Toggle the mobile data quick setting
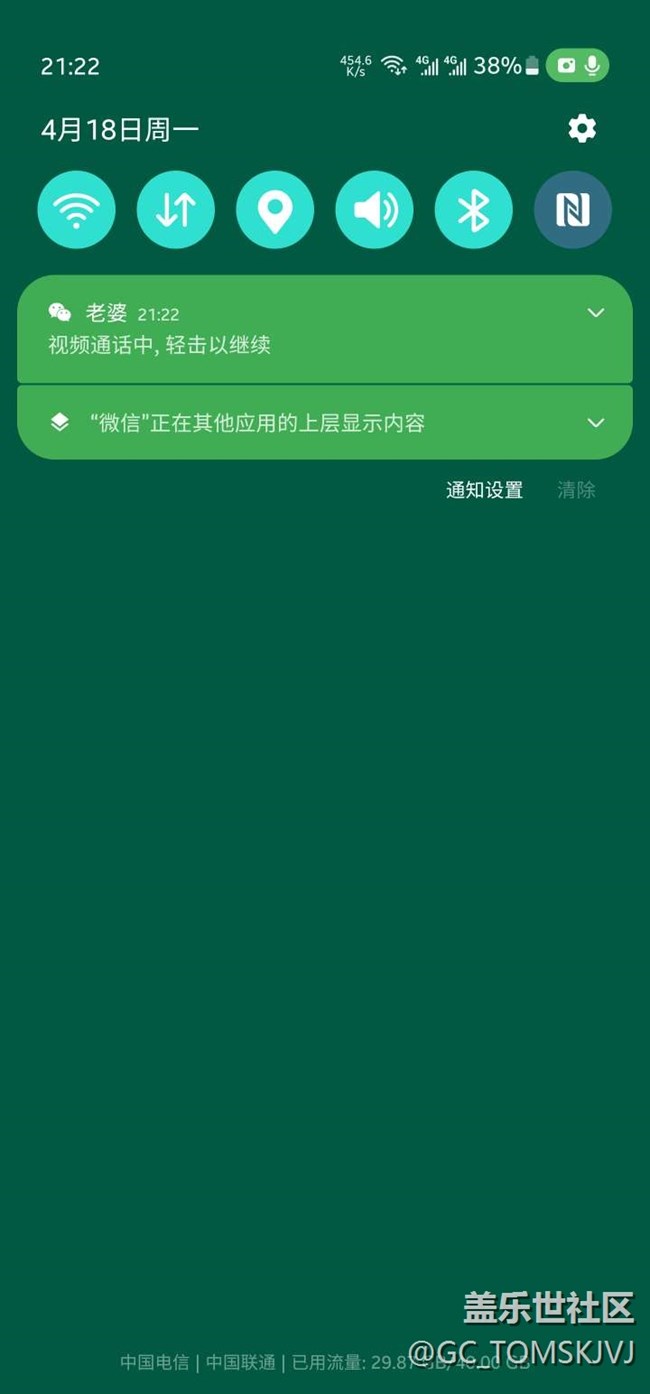The width and height of the screenshot is (650, 1394). [x=176, y=210]
